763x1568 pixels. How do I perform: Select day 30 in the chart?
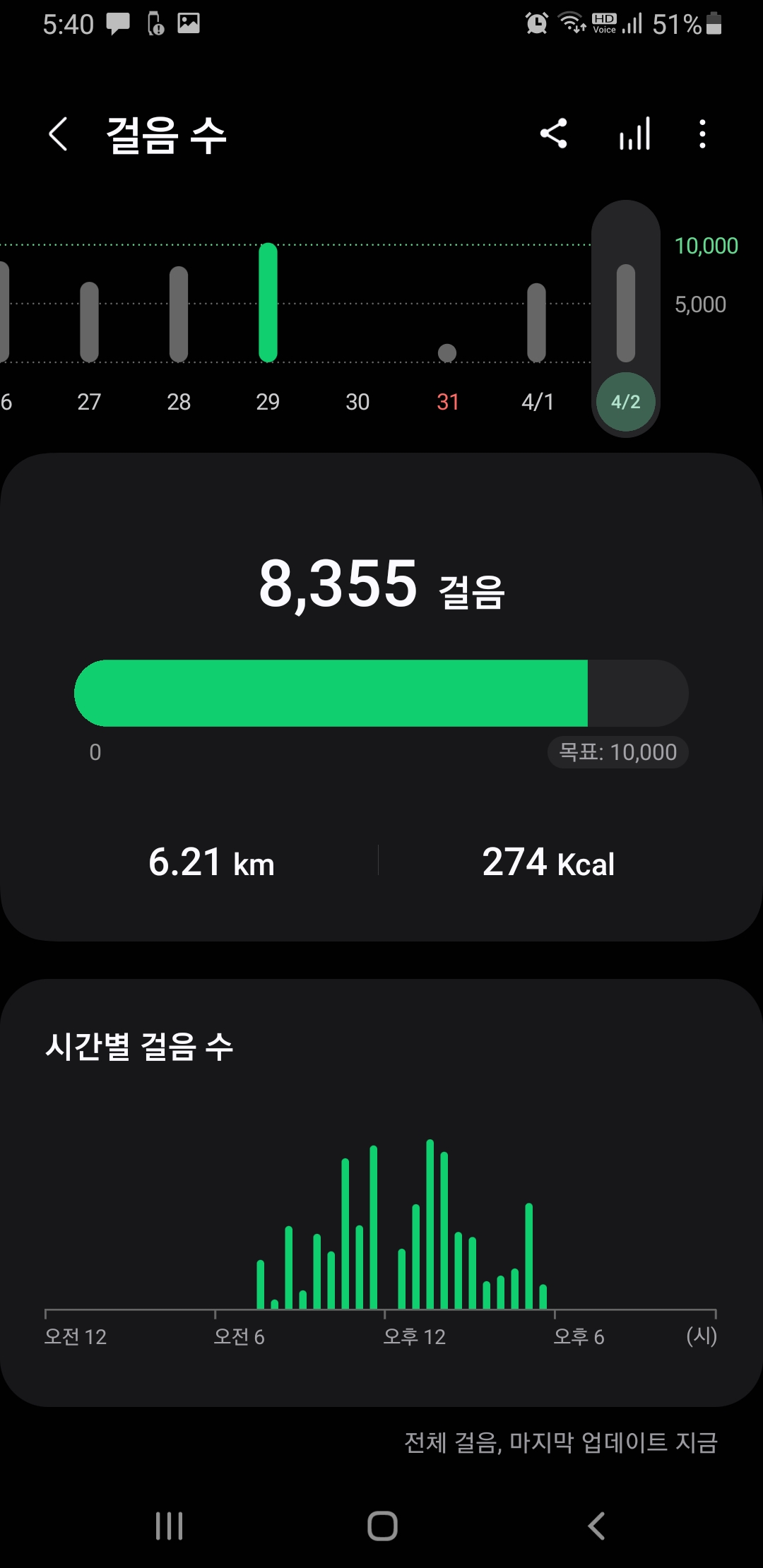(357, 400)
